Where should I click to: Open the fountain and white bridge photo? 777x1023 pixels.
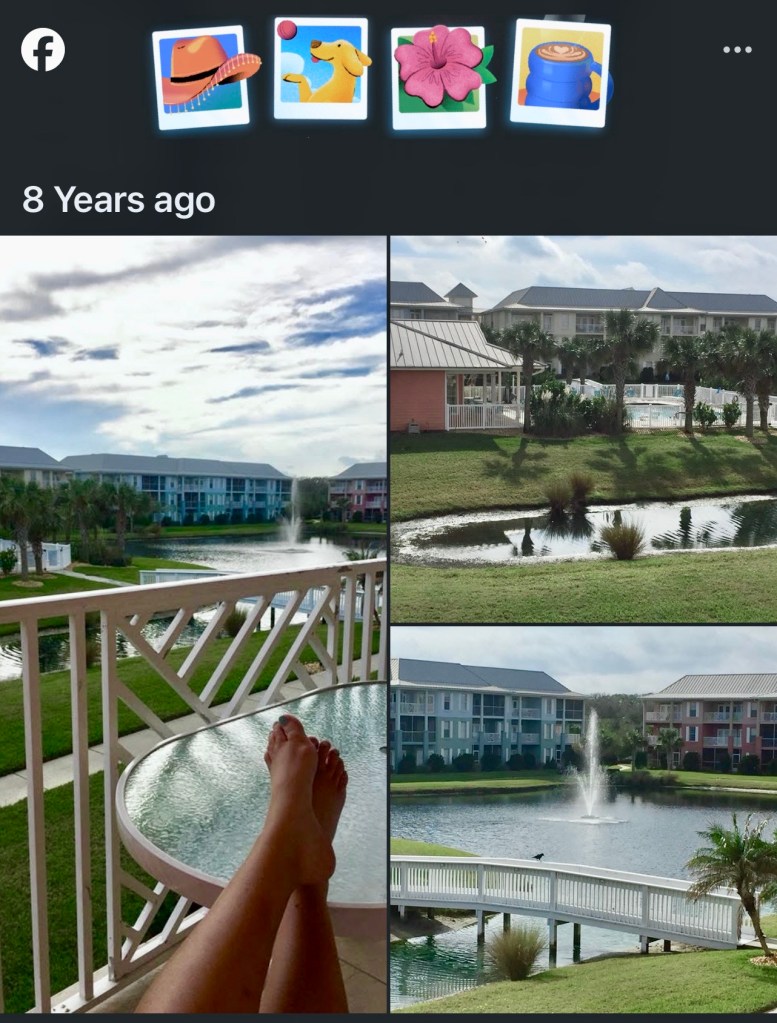click(583, 820)
